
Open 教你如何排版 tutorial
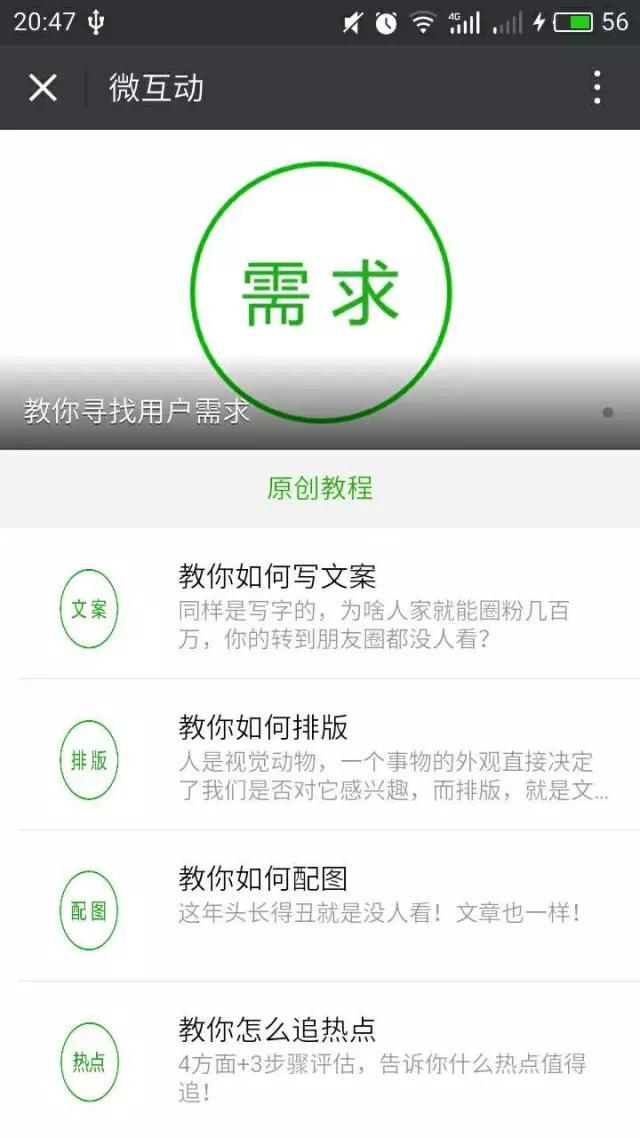(320, 755)
